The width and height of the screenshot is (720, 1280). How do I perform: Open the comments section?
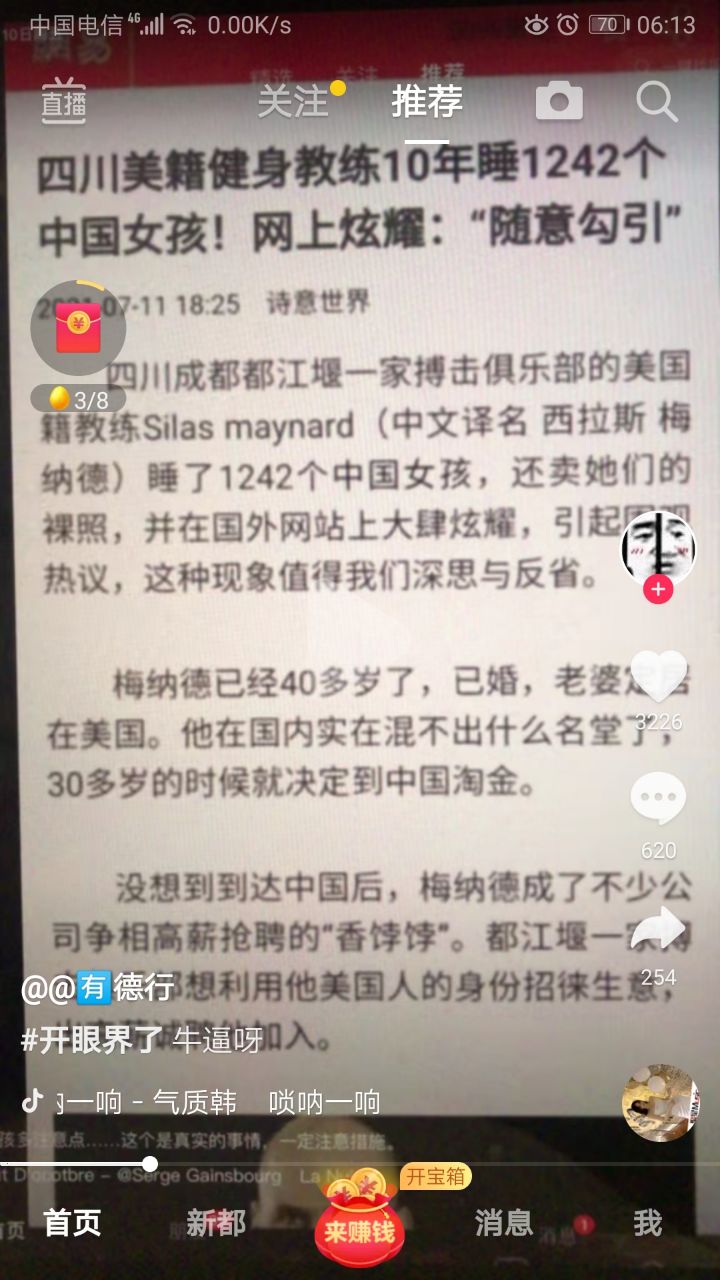658,800
